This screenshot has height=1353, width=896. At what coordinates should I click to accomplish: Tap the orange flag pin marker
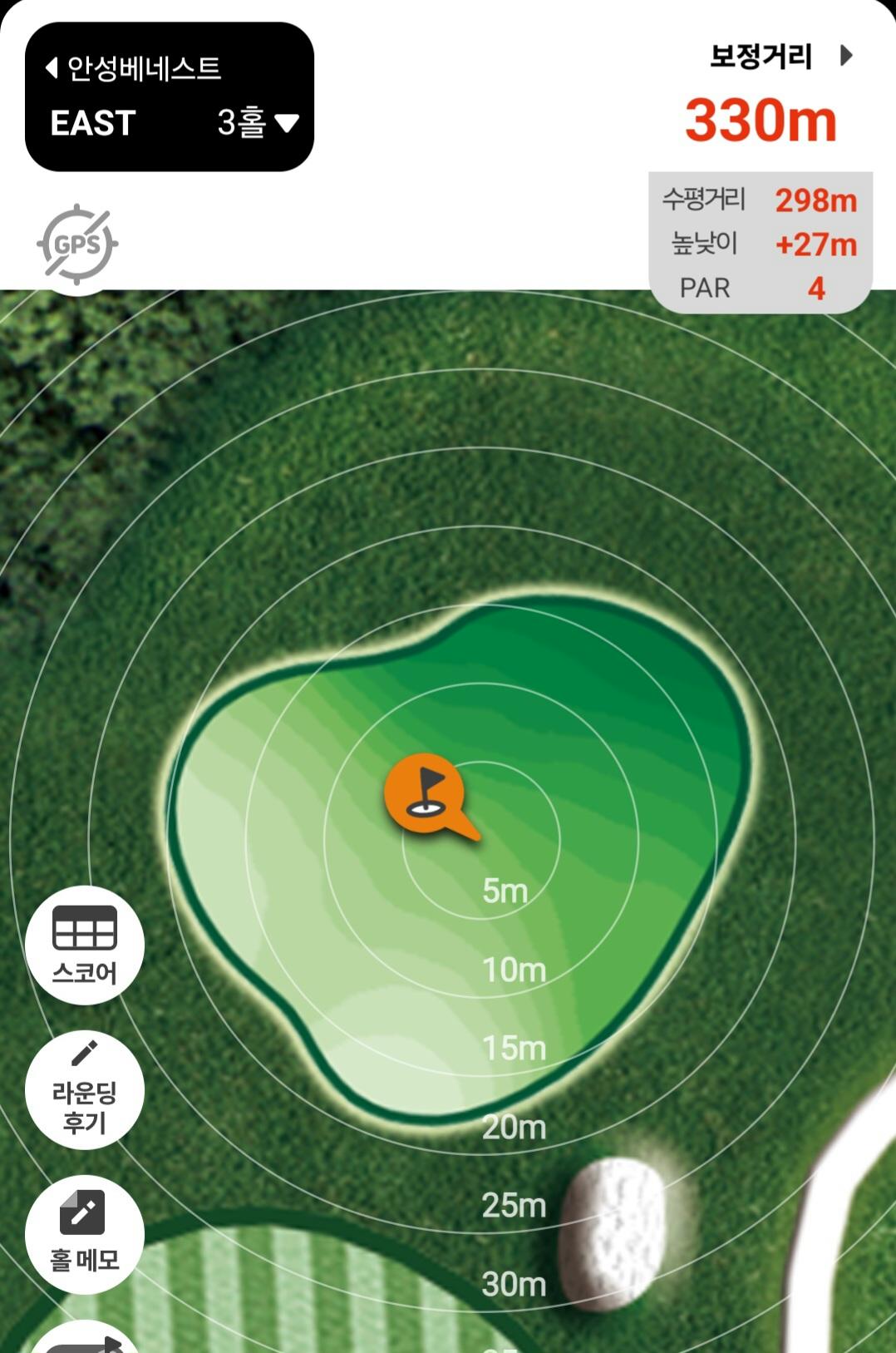pos(426,794)
